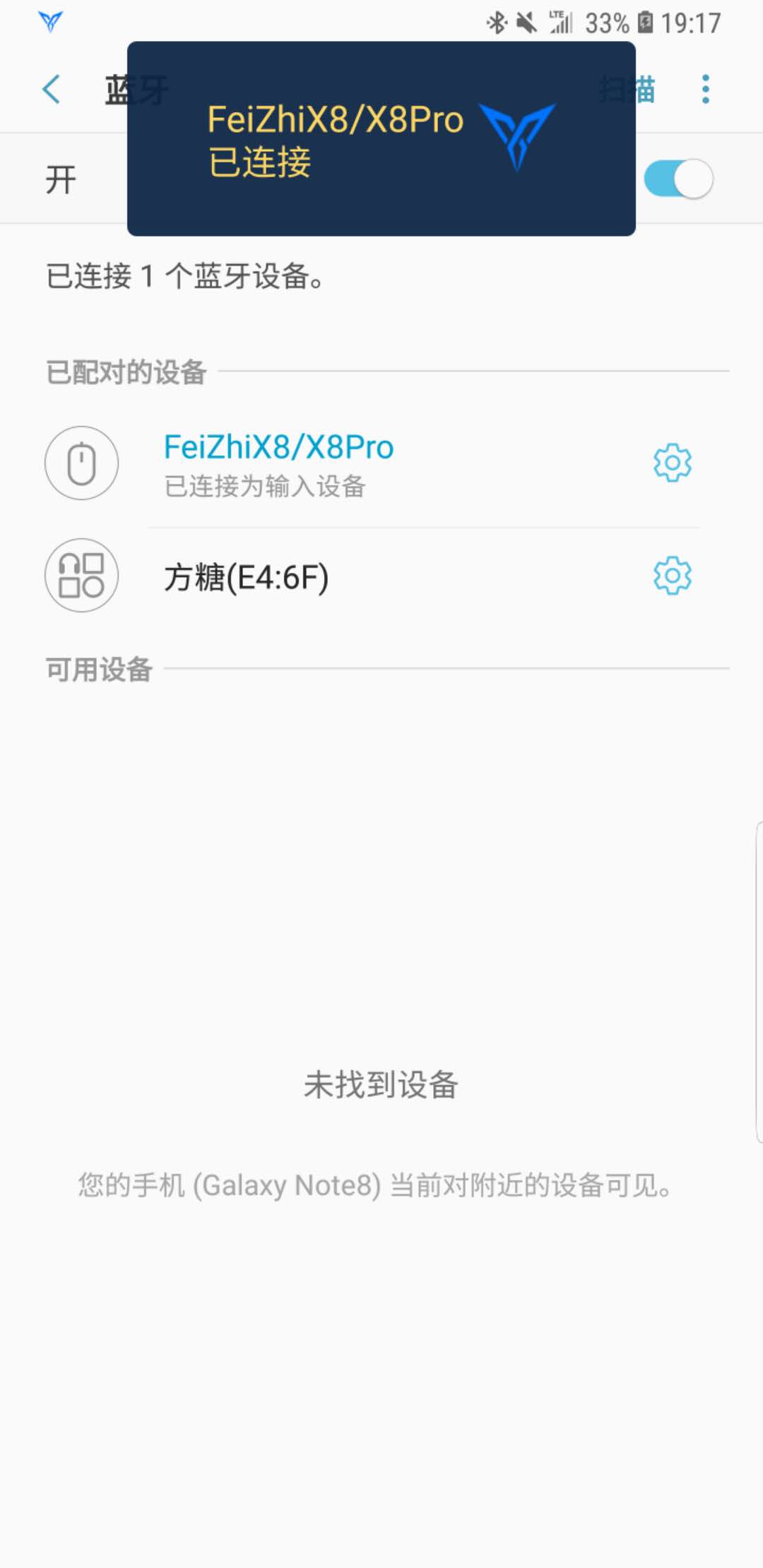
Task: Tap the battery indicator in the status bar
Action: pyautogui.click(x=645, y=23)
